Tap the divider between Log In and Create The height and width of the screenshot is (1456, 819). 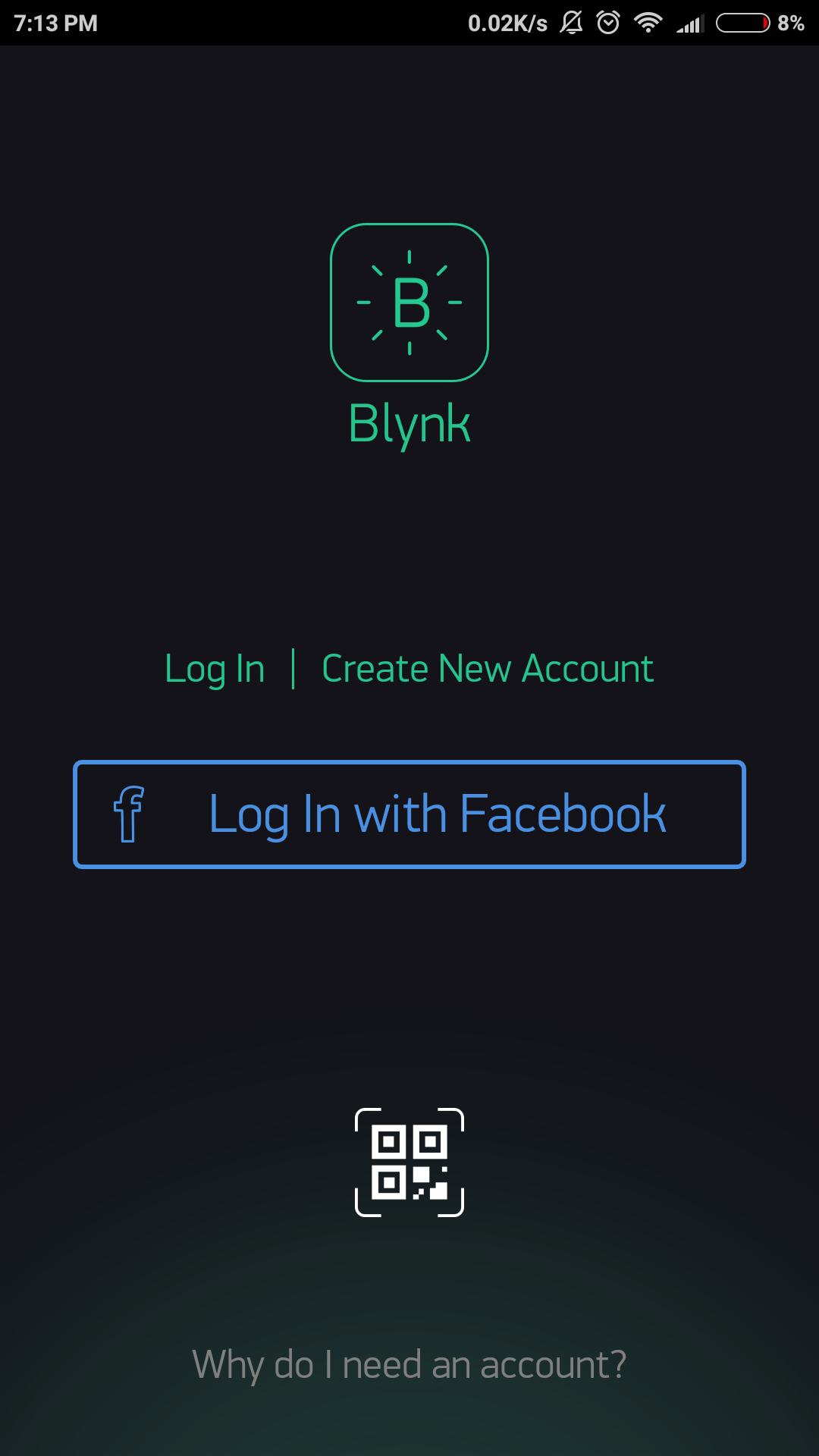tap(294, 668)
